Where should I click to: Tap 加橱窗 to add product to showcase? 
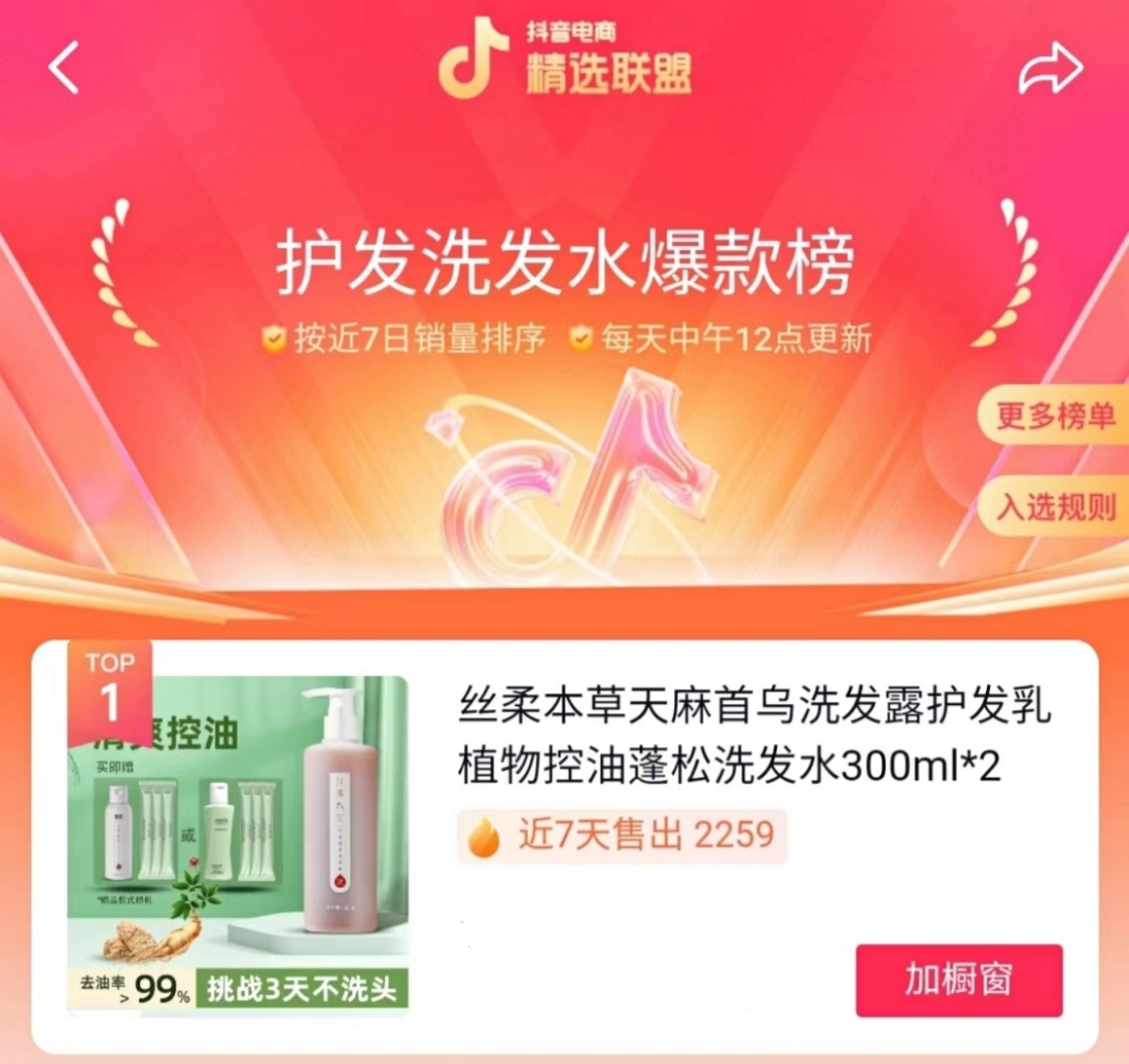tap(958, 980)
